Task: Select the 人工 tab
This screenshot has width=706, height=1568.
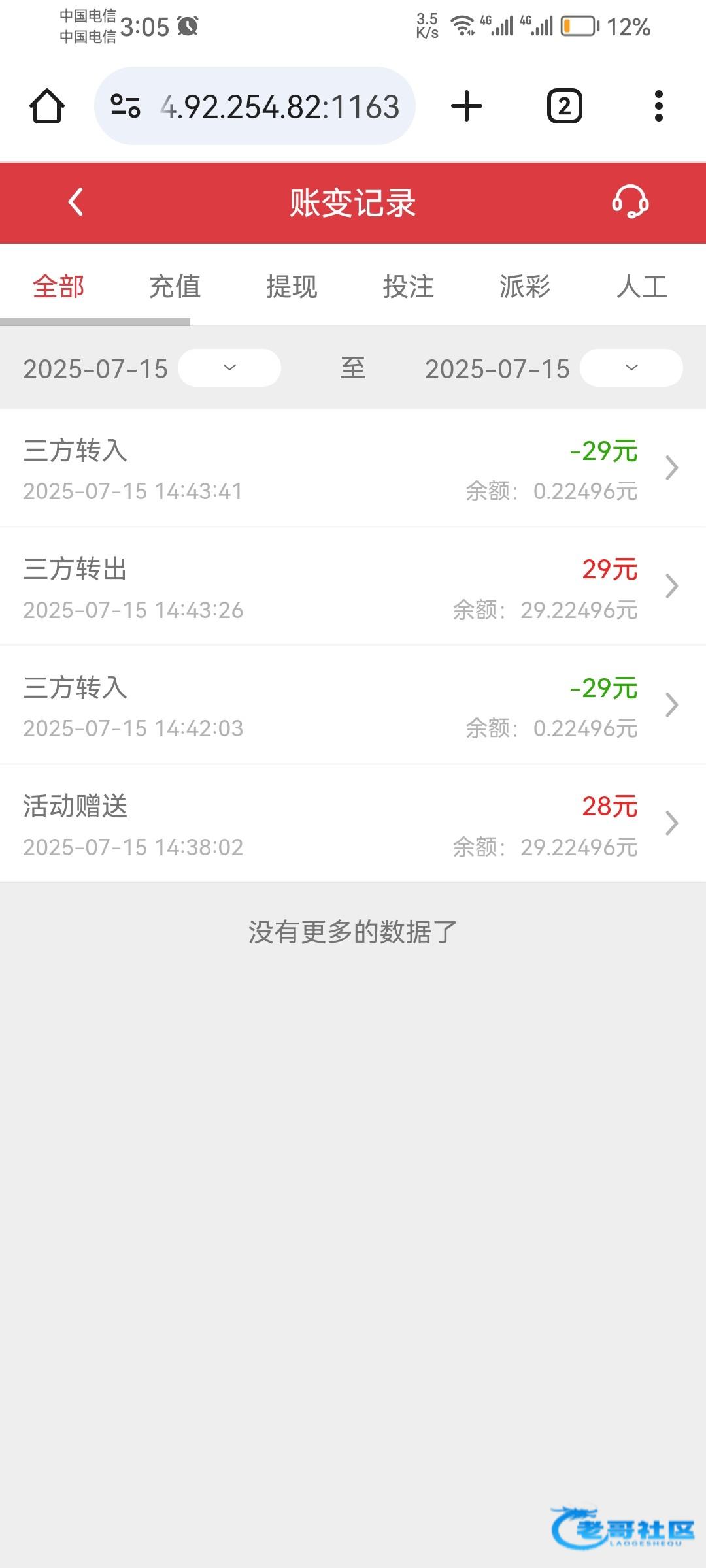Action: [641, 287]
